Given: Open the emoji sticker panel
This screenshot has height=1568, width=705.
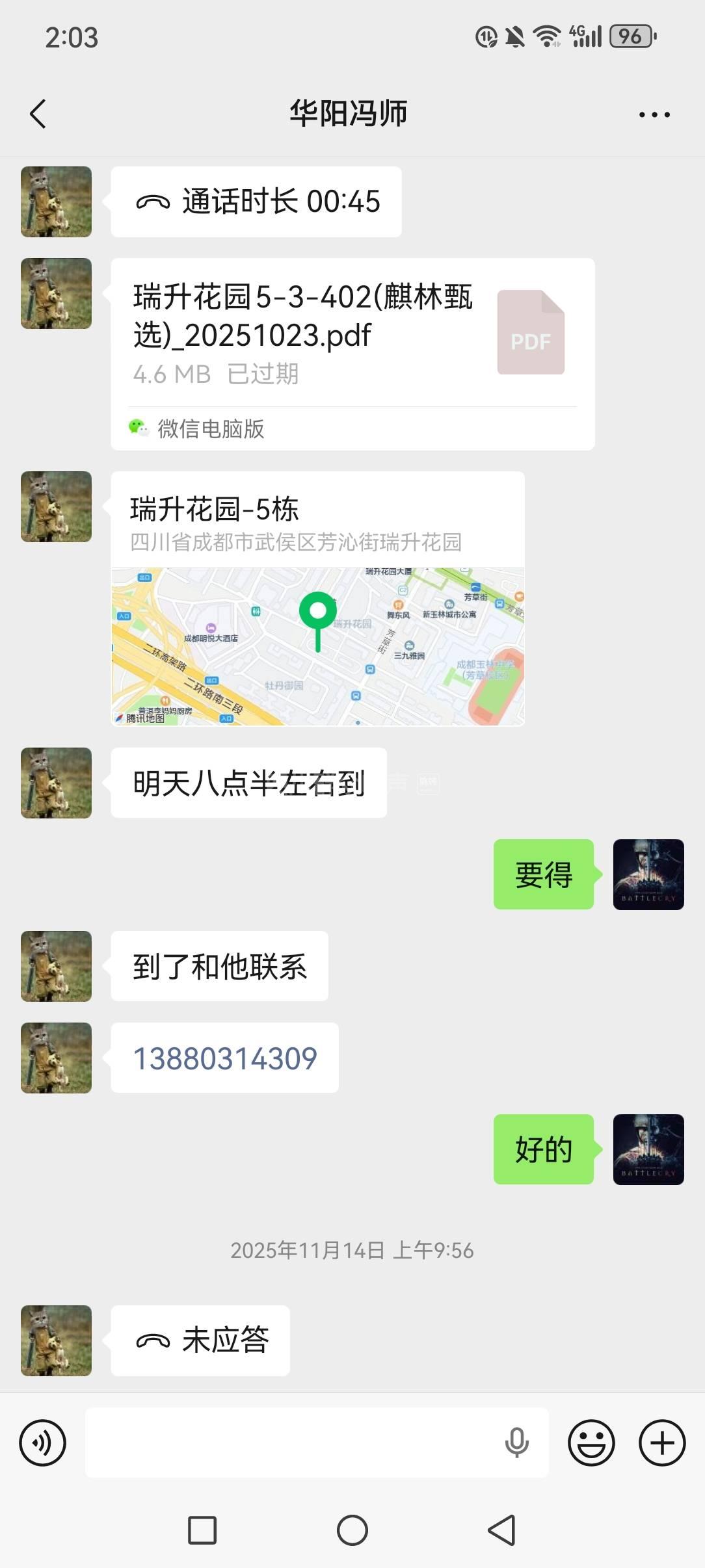Looking at the screenshot, I should [591, 1443].
